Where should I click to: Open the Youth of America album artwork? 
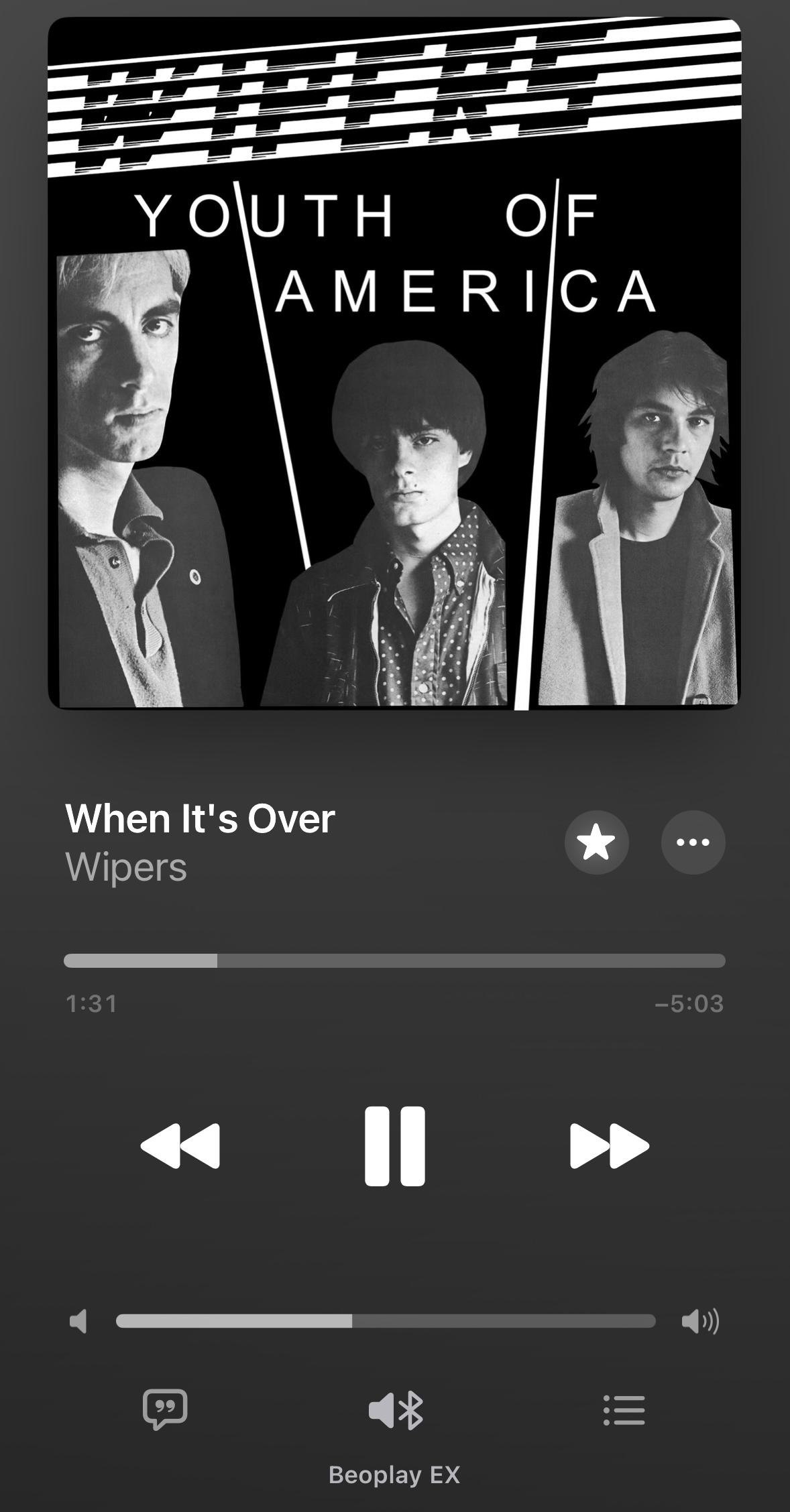coord(394,363)
